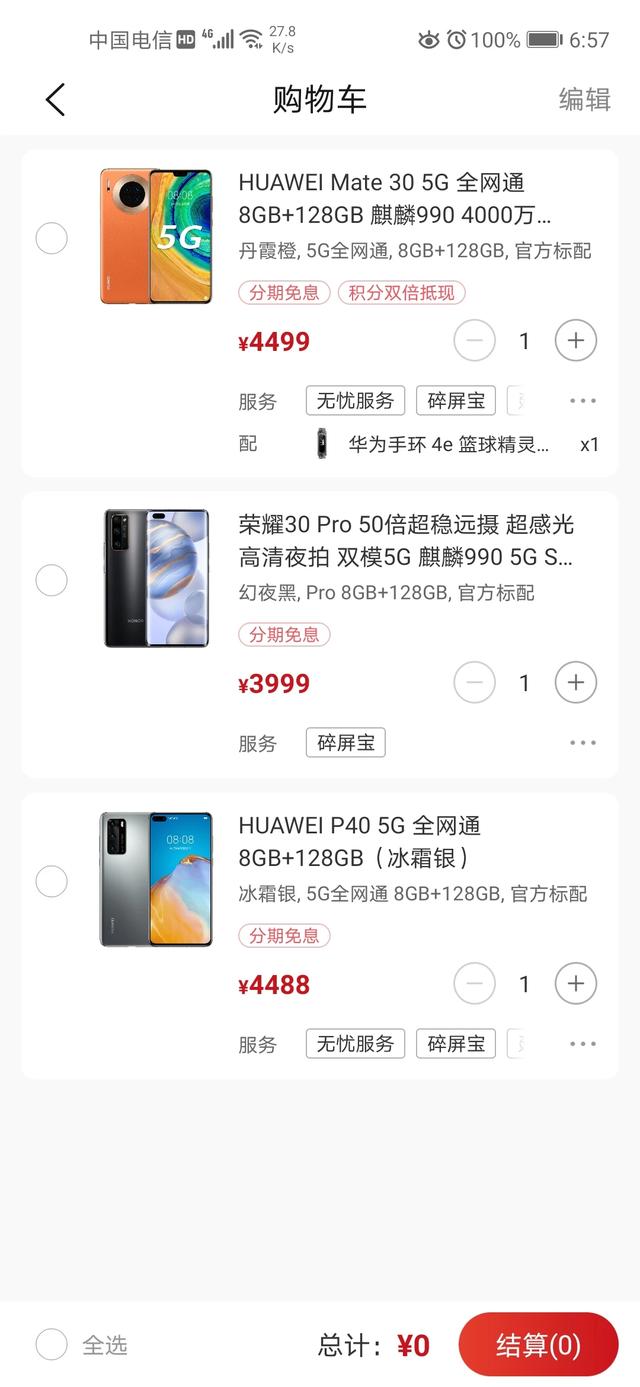View the 华为手环 4e bundled accessory
Viewport: 640px width, 1387px height.
pos(448,444)
